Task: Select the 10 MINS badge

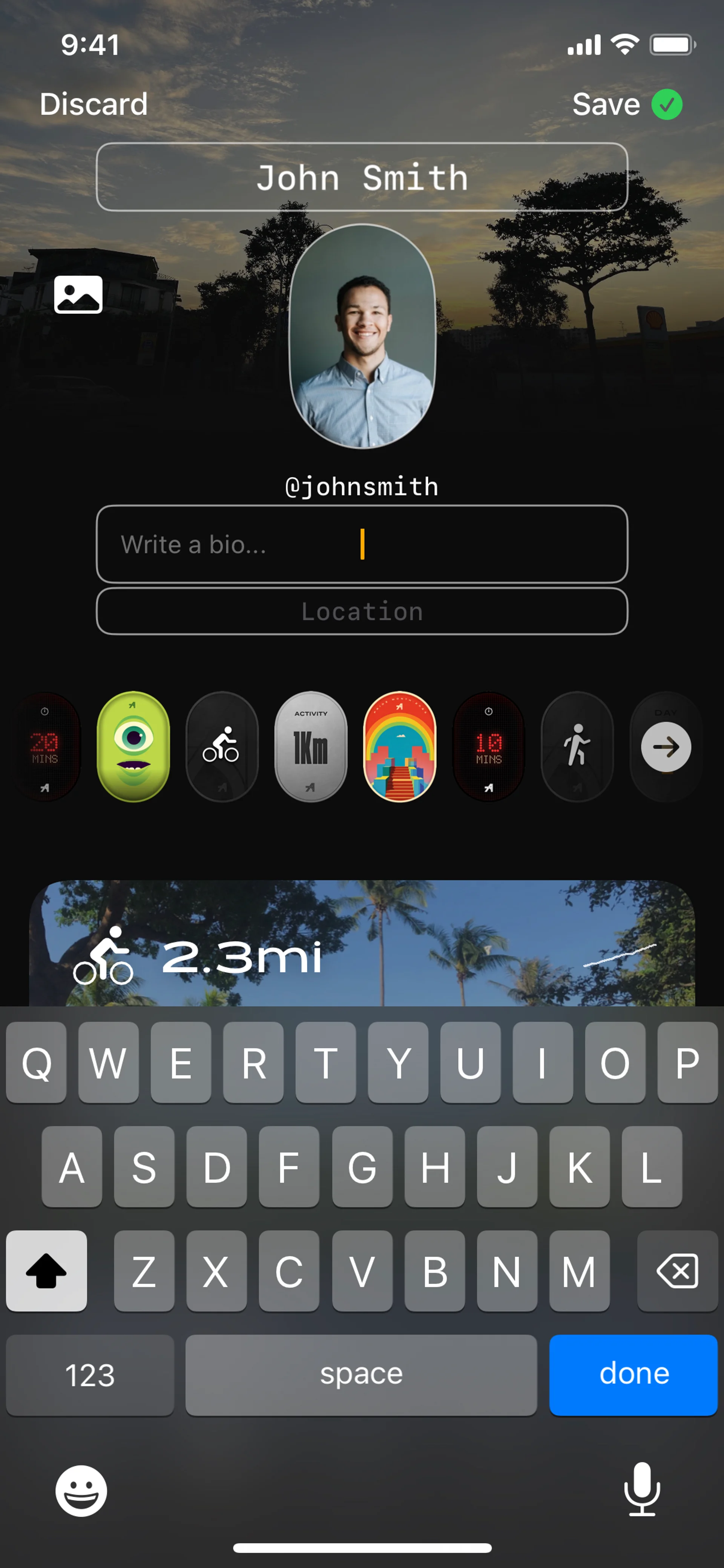Action: coord(489,746)
